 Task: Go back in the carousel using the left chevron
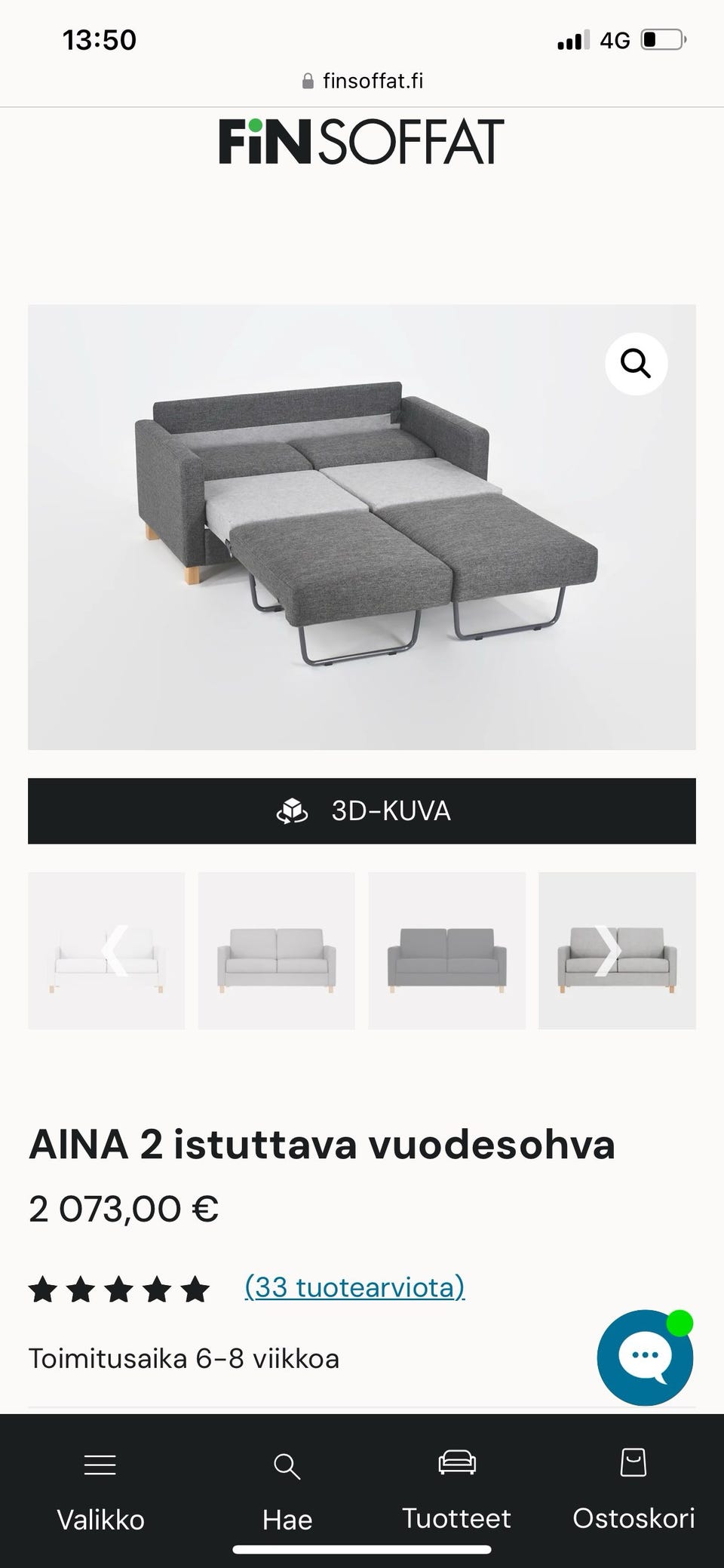(x=114, y=950)
